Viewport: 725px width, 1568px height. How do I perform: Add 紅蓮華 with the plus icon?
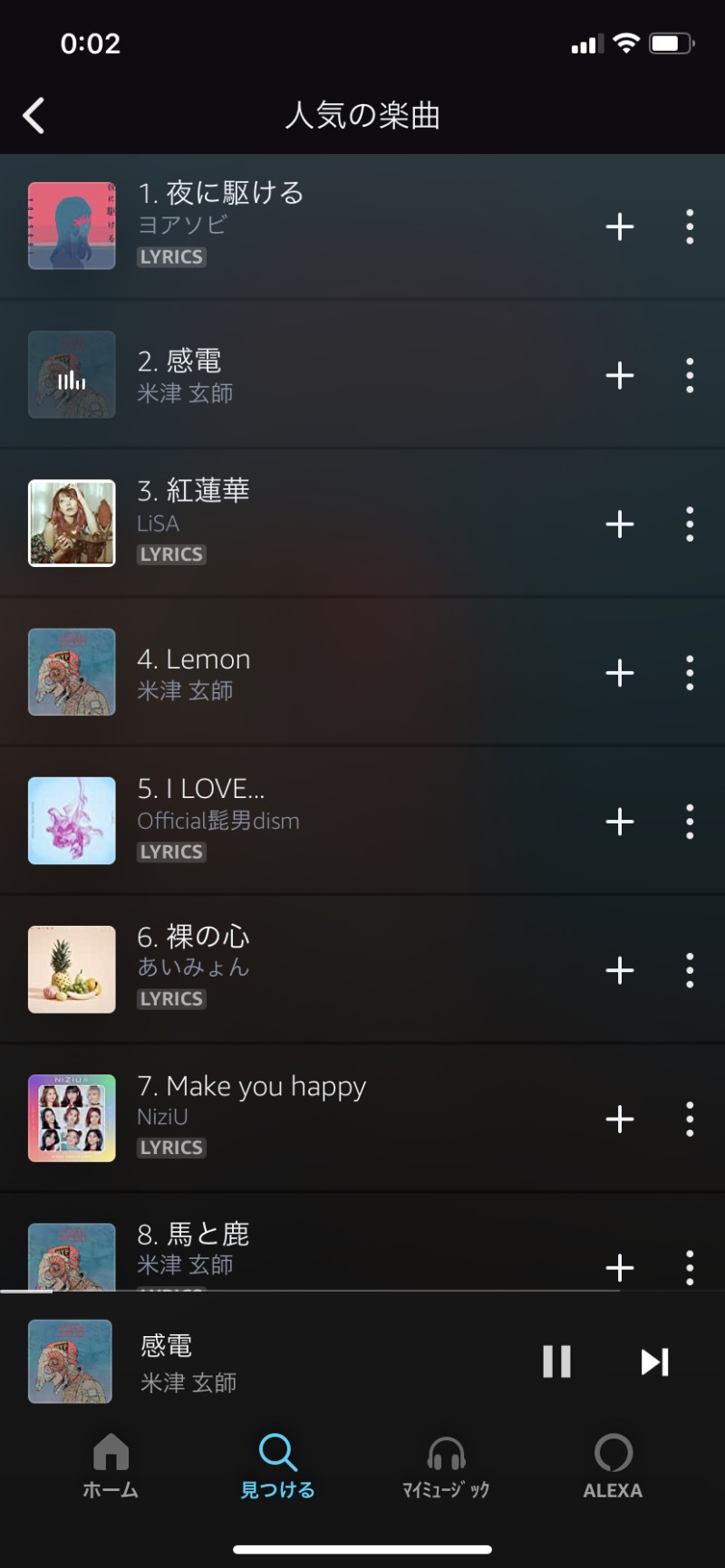[620, 524]
